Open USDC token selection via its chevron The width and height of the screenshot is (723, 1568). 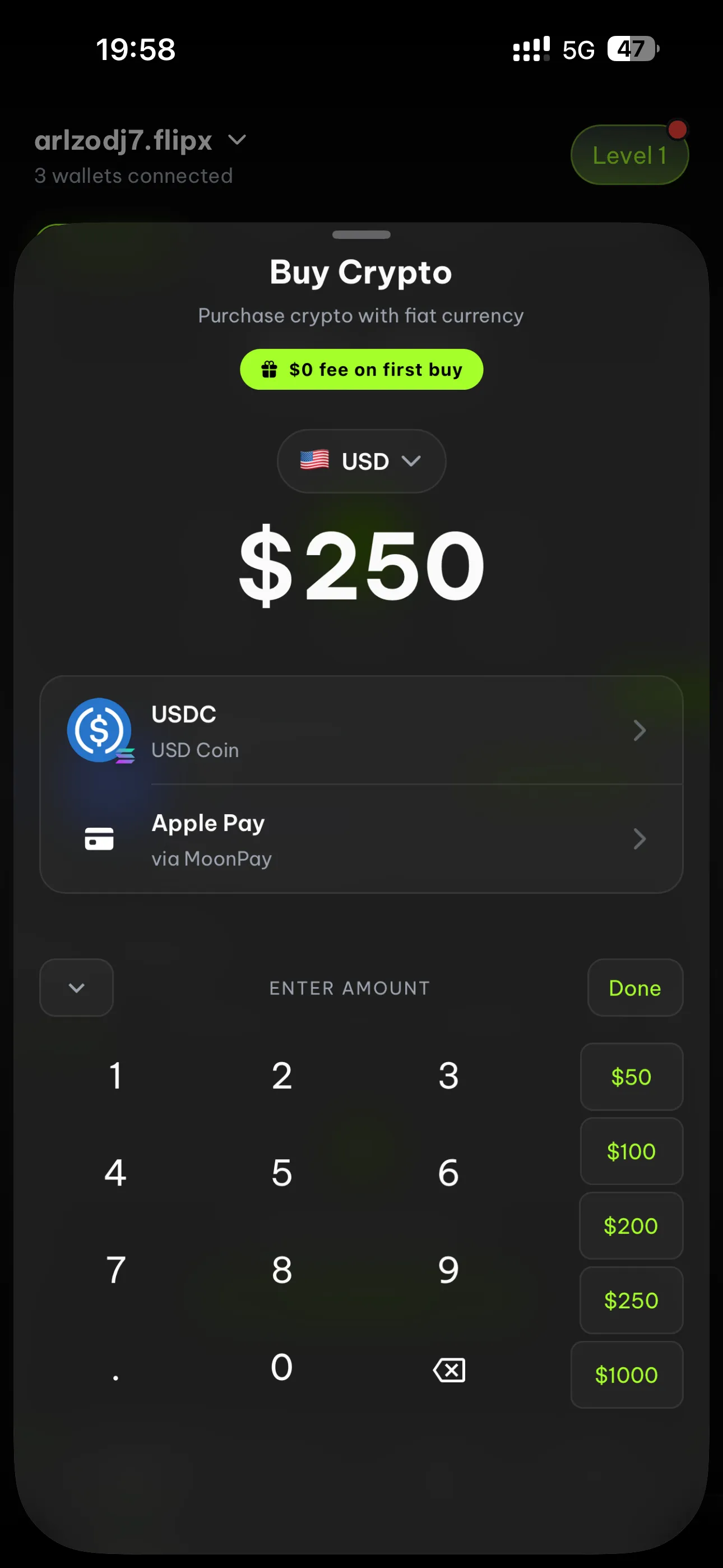(639, 730)
